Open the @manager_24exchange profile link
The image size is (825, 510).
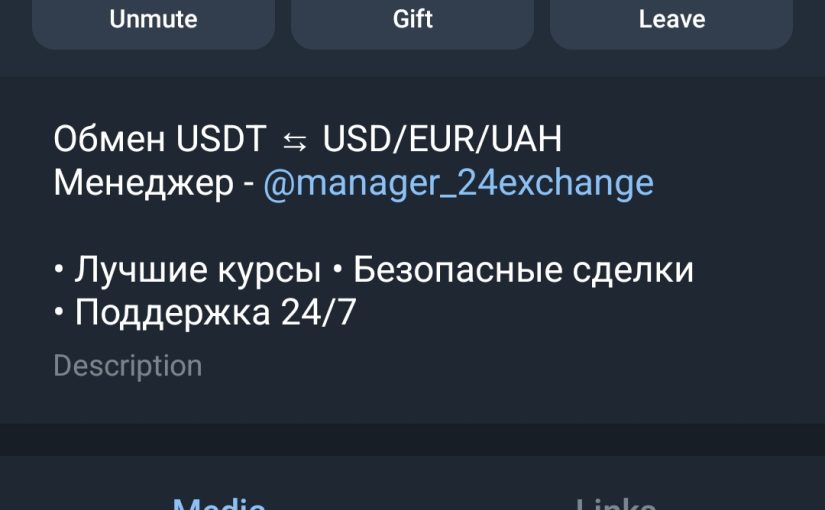pyautogui.click(x=458, y=184)
